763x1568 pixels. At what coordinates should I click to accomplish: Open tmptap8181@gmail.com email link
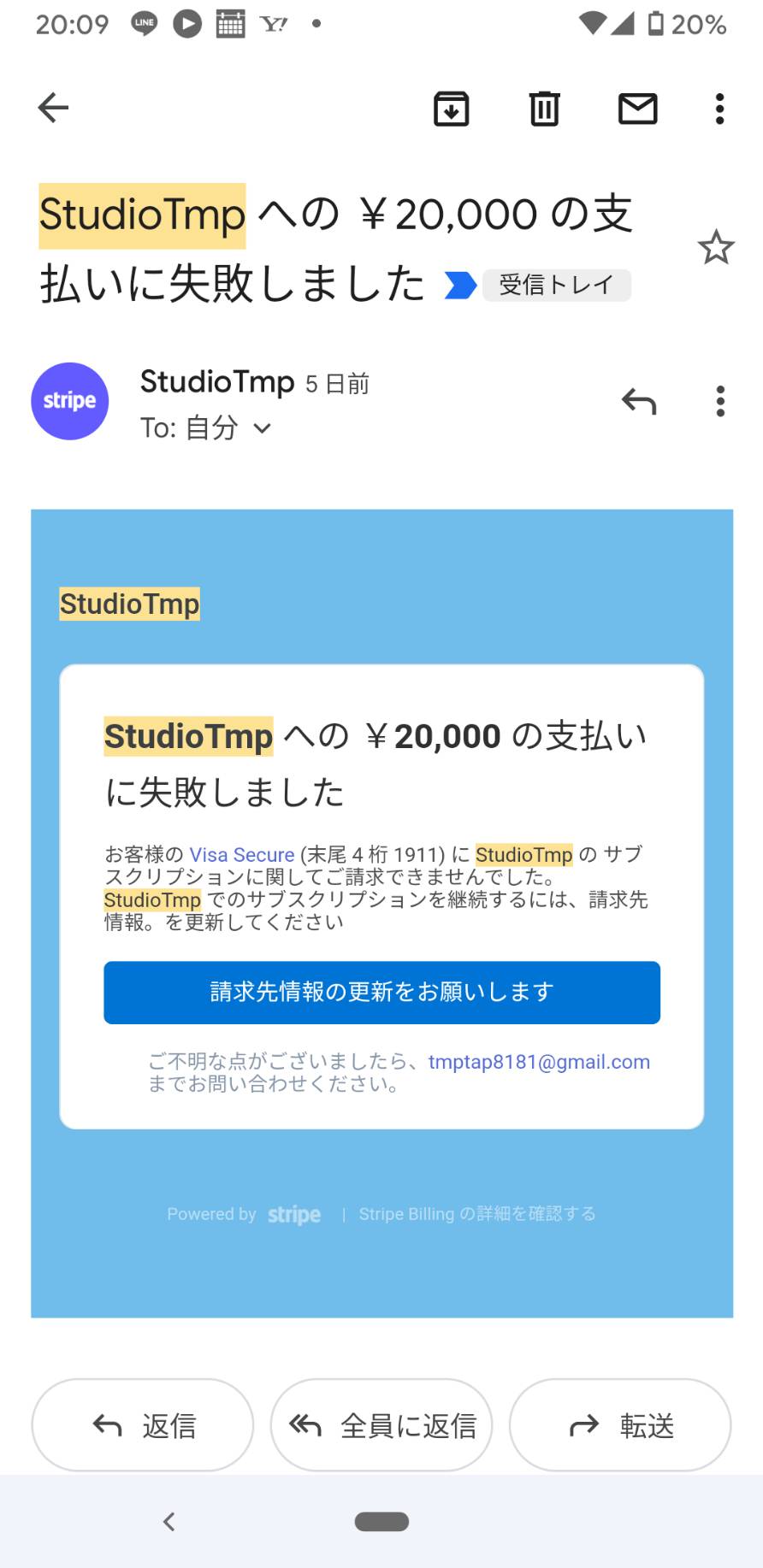click(x=539, y=1062)
